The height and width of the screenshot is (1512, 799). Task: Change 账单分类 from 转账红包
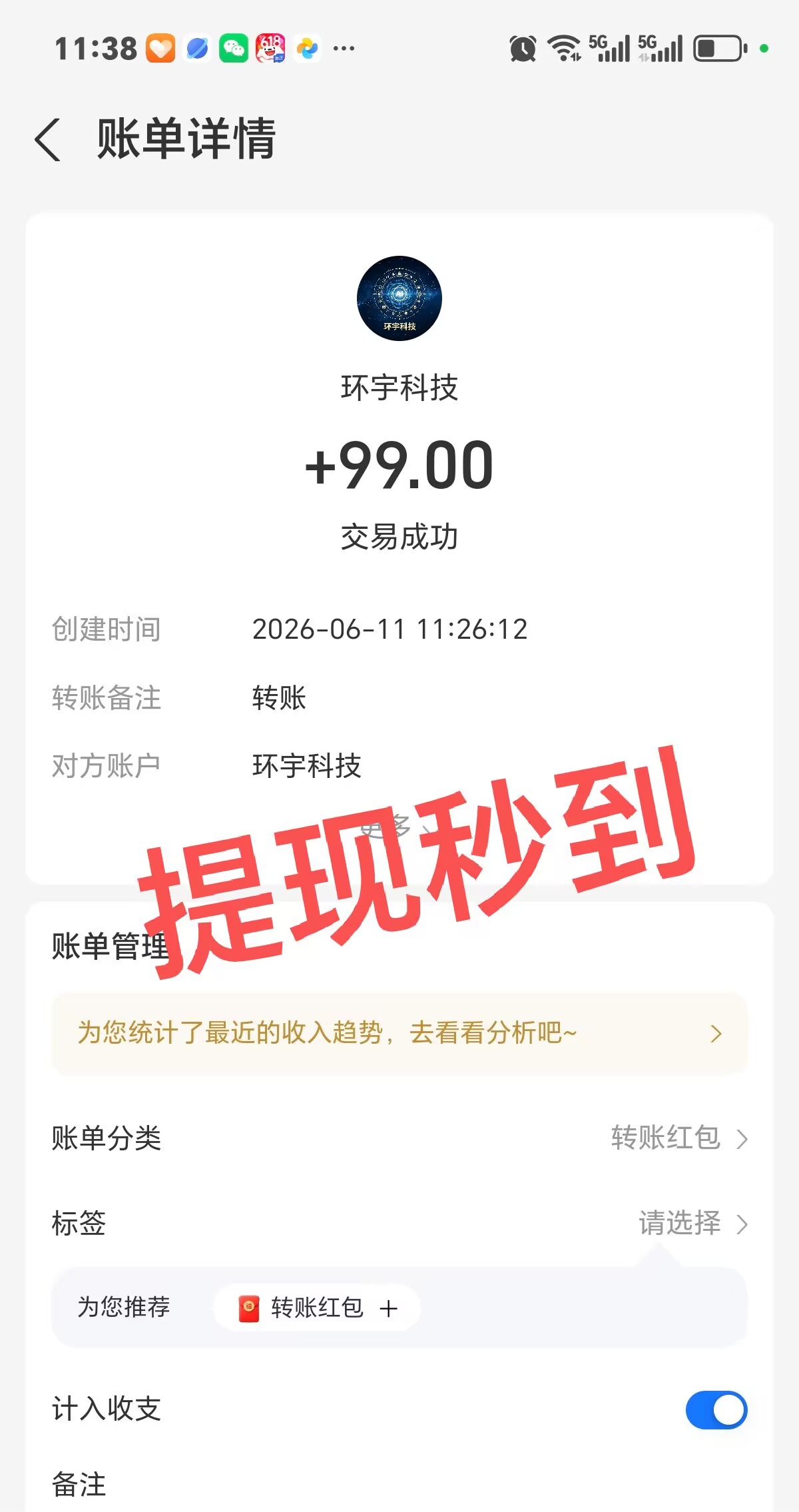[x=400, y=1138]
